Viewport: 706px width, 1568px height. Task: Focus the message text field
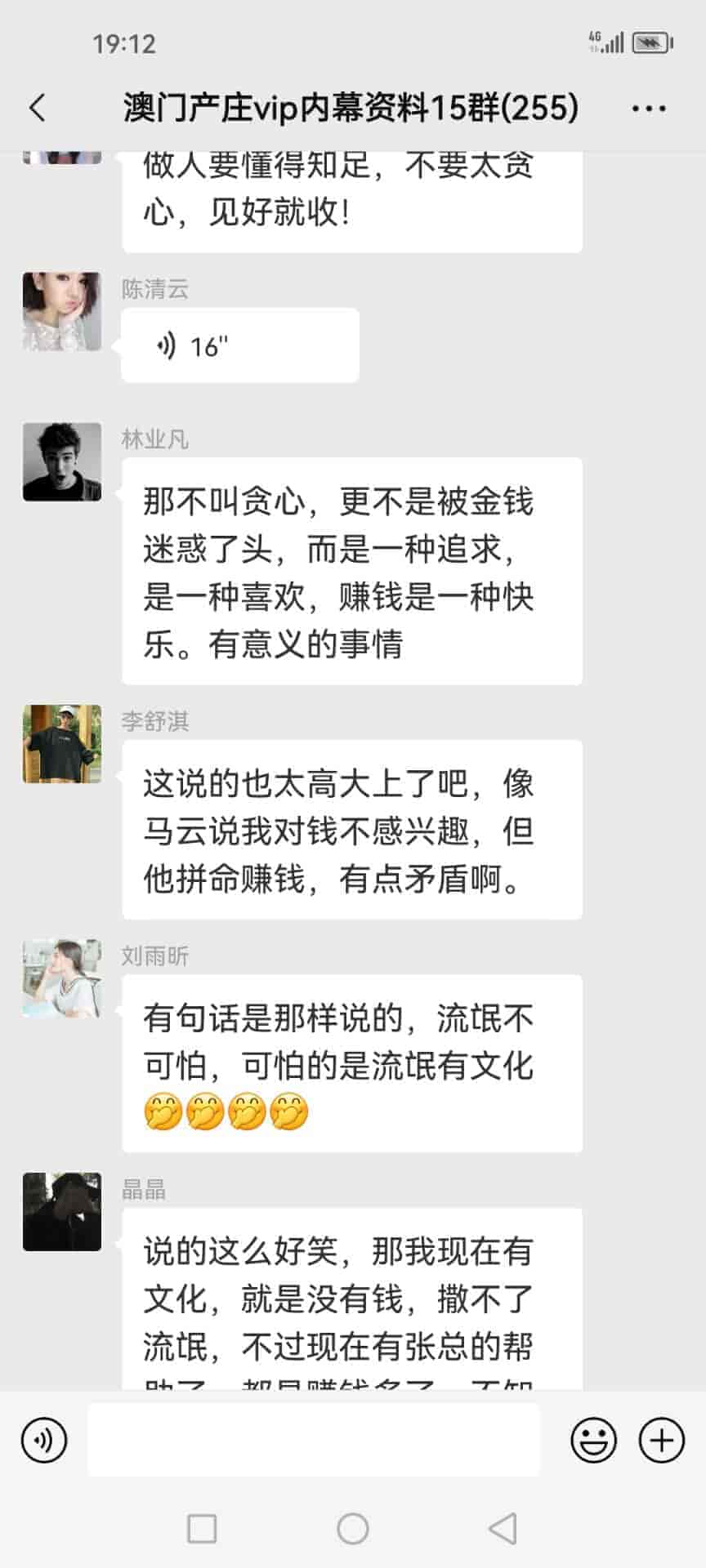pos(314,1440)
